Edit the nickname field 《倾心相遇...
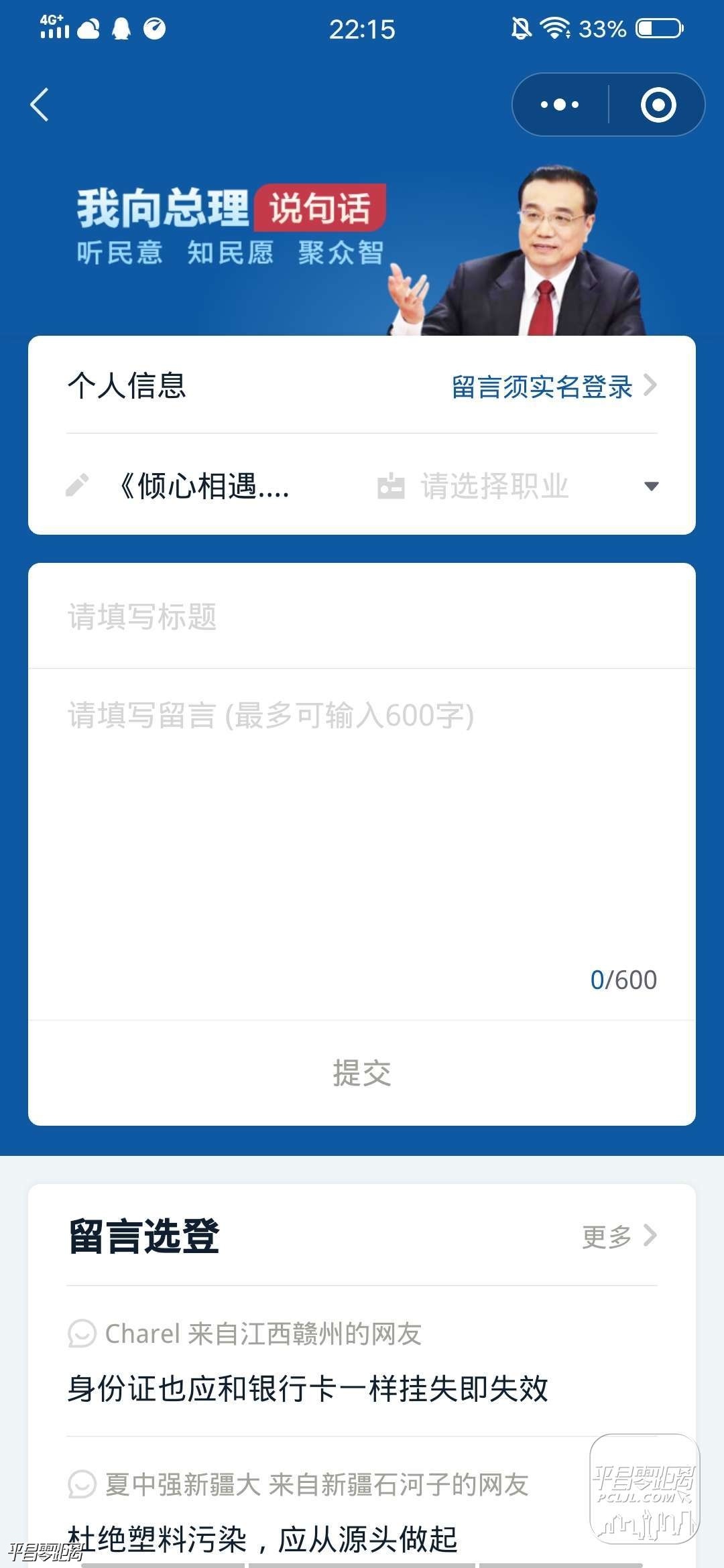This screenshot has height=1568, width=724. click(x=204, y=486)
